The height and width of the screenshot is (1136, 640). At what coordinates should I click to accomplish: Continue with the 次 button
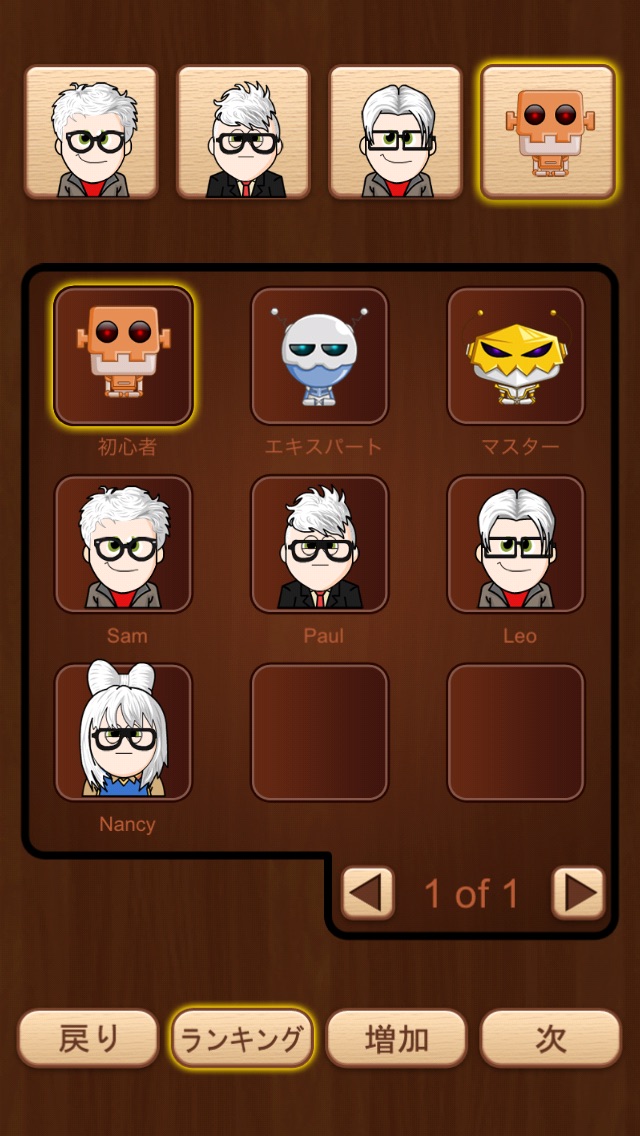coord(550,1038)
